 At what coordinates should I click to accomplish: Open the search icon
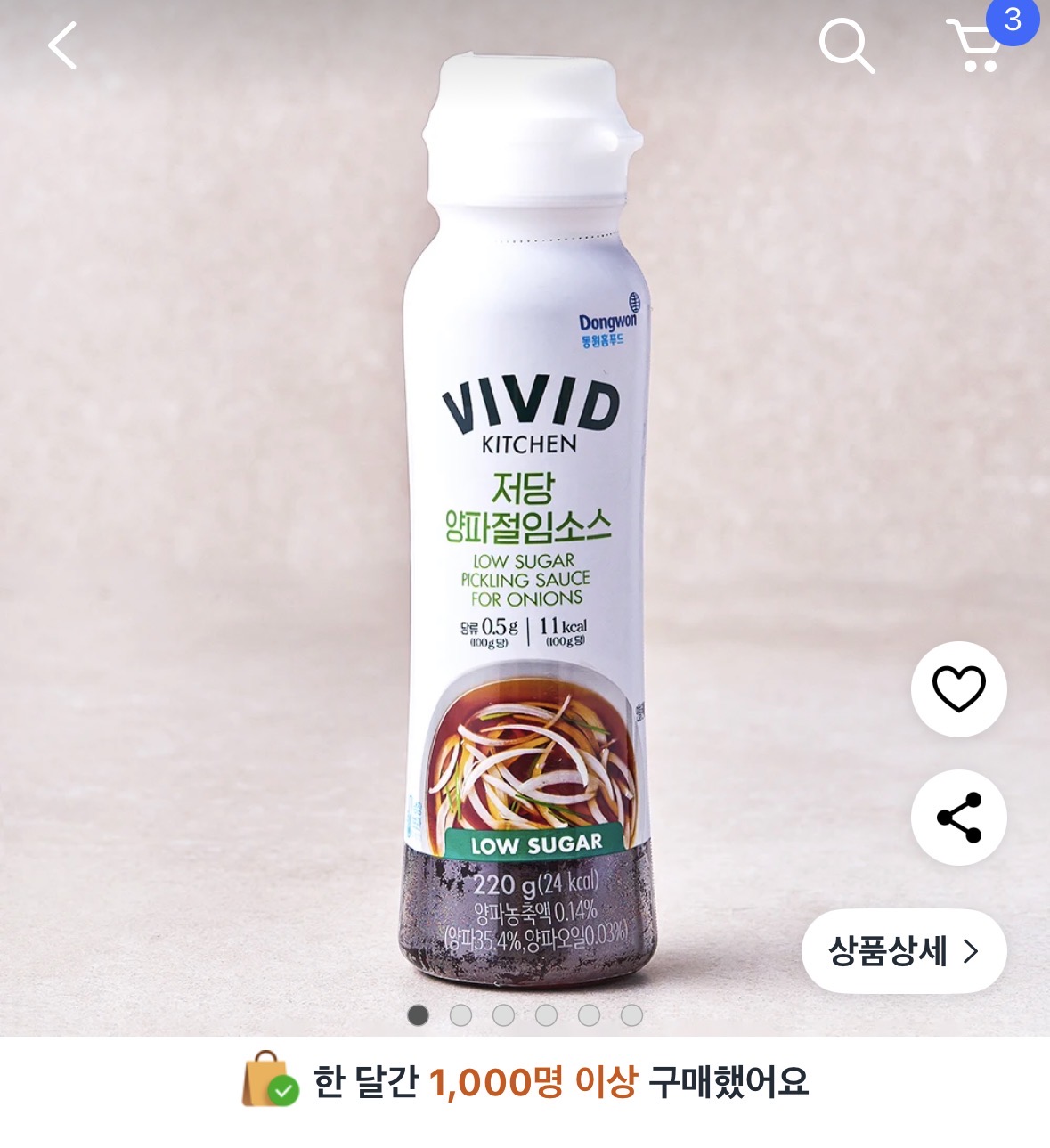click(845, 45)
